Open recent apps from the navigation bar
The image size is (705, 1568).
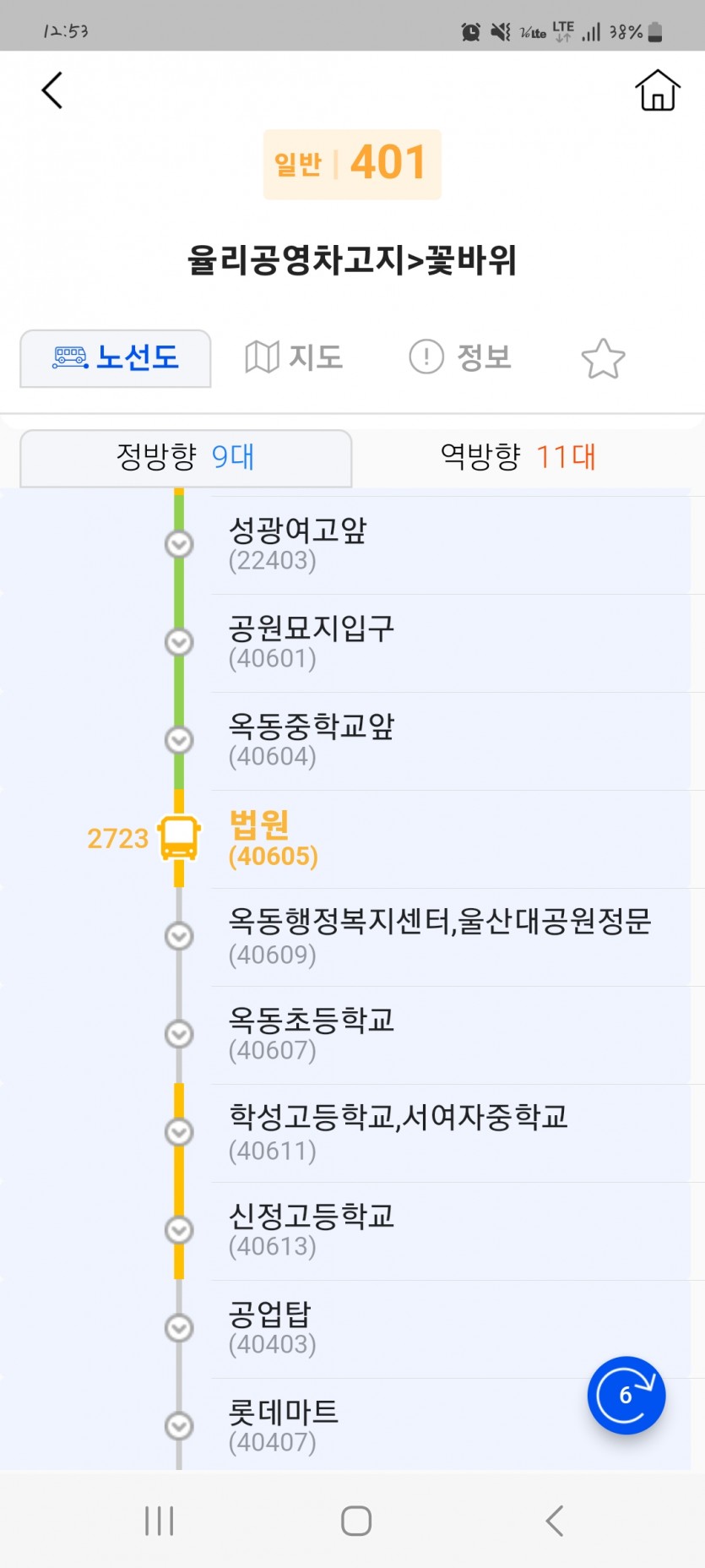pyautogui.click(x=159, y=1521)
